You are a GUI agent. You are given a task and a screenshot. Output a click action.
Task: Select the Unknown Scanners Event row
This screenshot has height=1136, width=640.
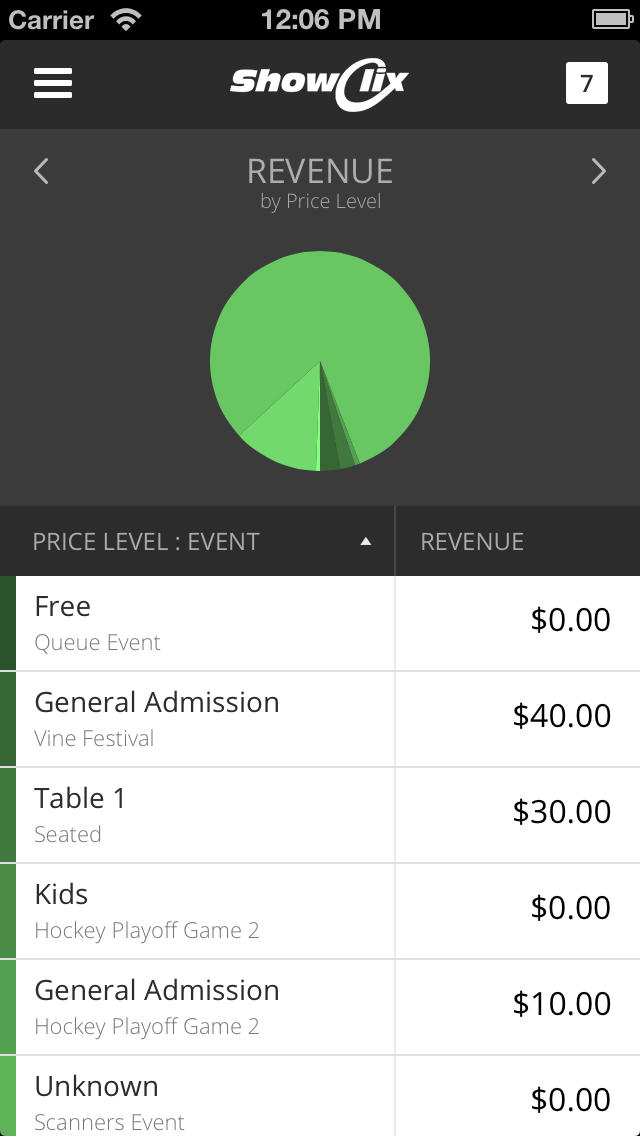tap(320, 1096)
